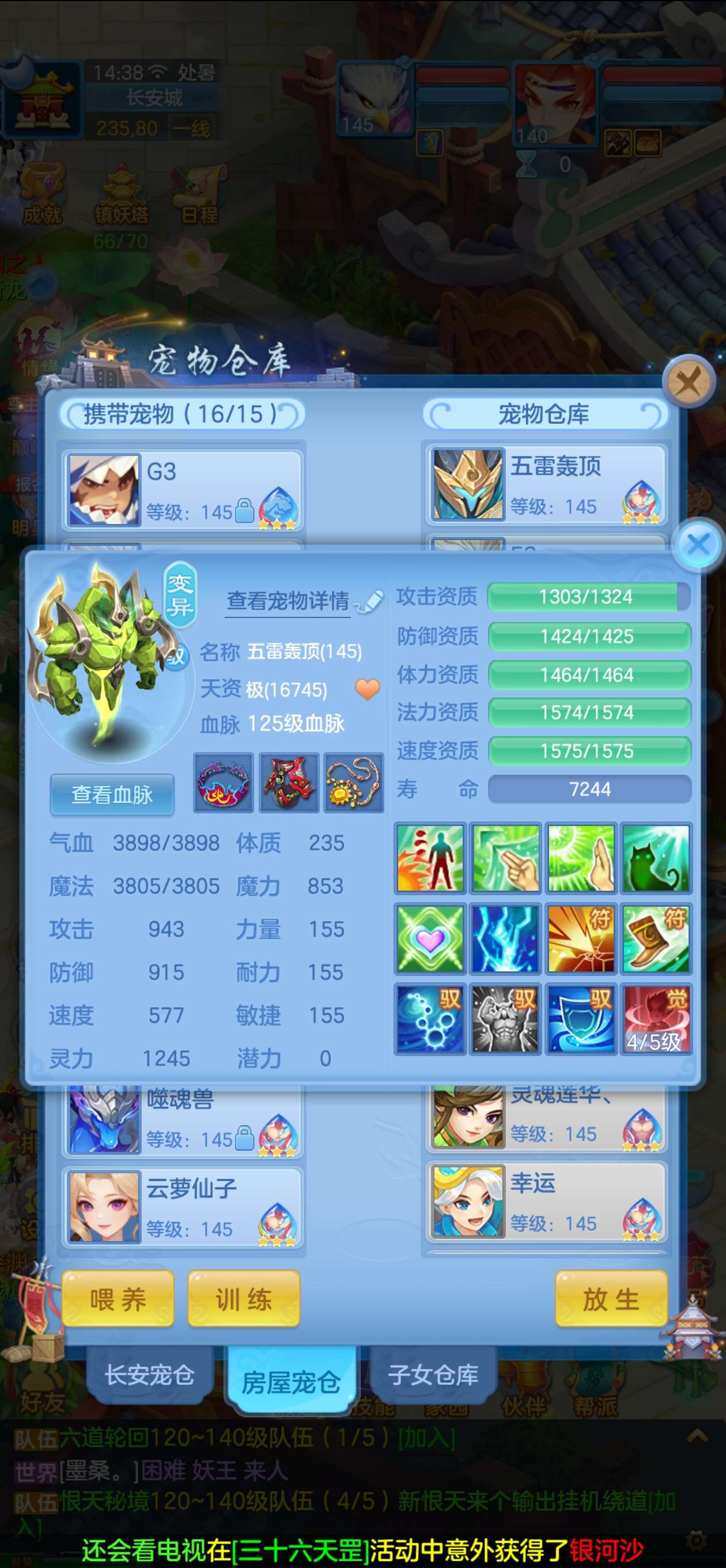The image size is (726, 1568).
Task: Select pet G3 in carried list
Action: tap(183, 489)
